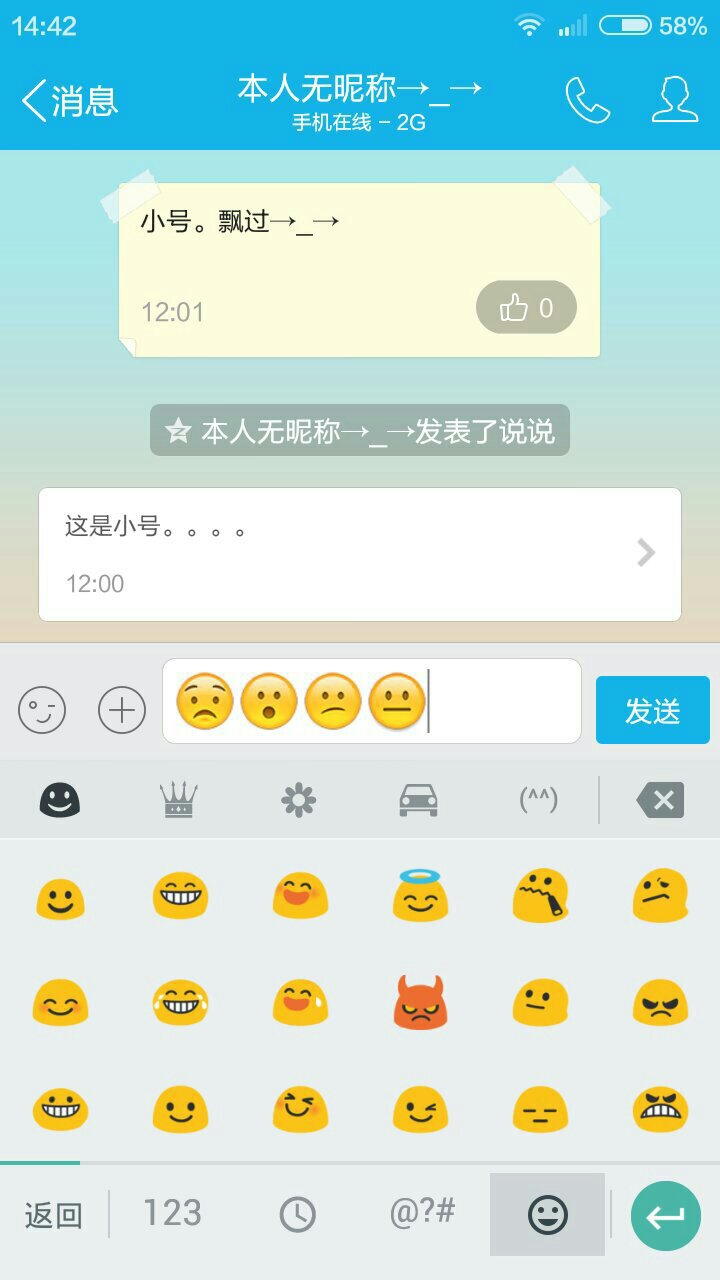Tap 返回 to return to letters keyboard

[53, 1215]
